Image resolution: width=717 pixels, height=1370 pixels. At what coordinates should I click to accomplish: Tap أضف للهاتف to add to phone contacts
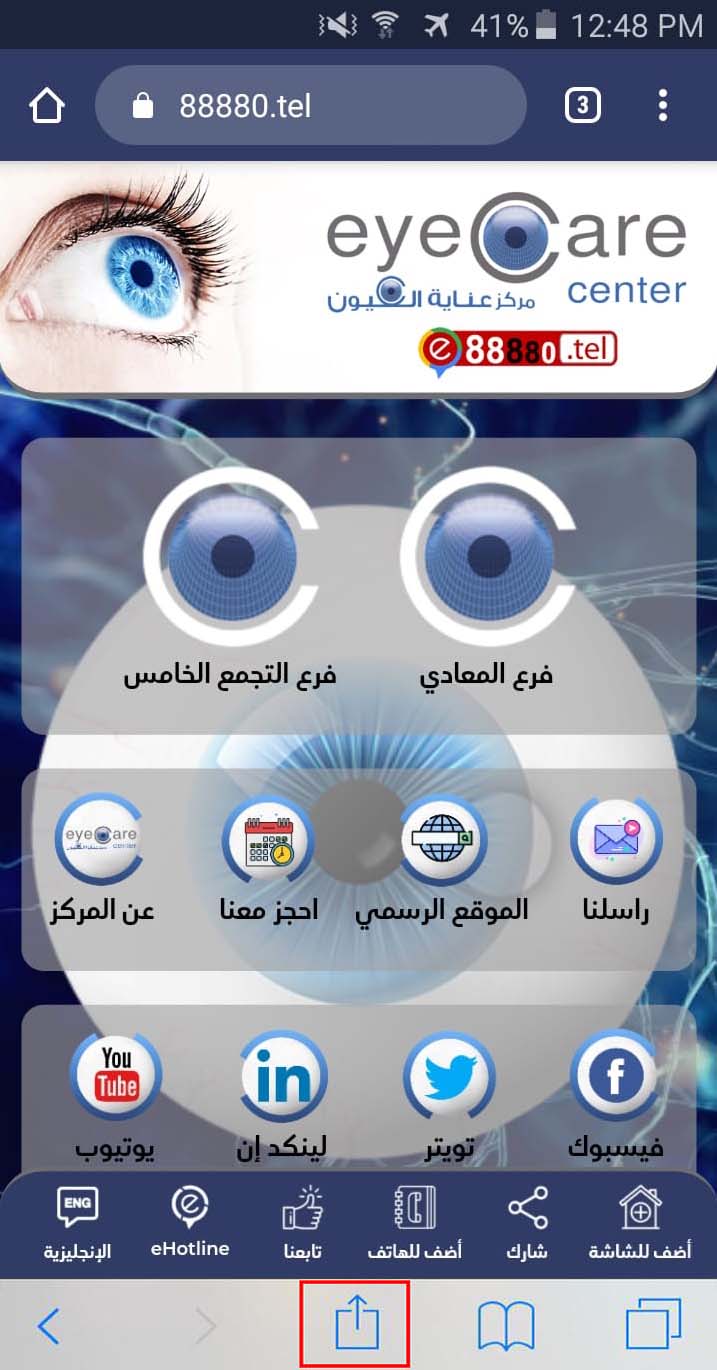[x=414, y=1222]
